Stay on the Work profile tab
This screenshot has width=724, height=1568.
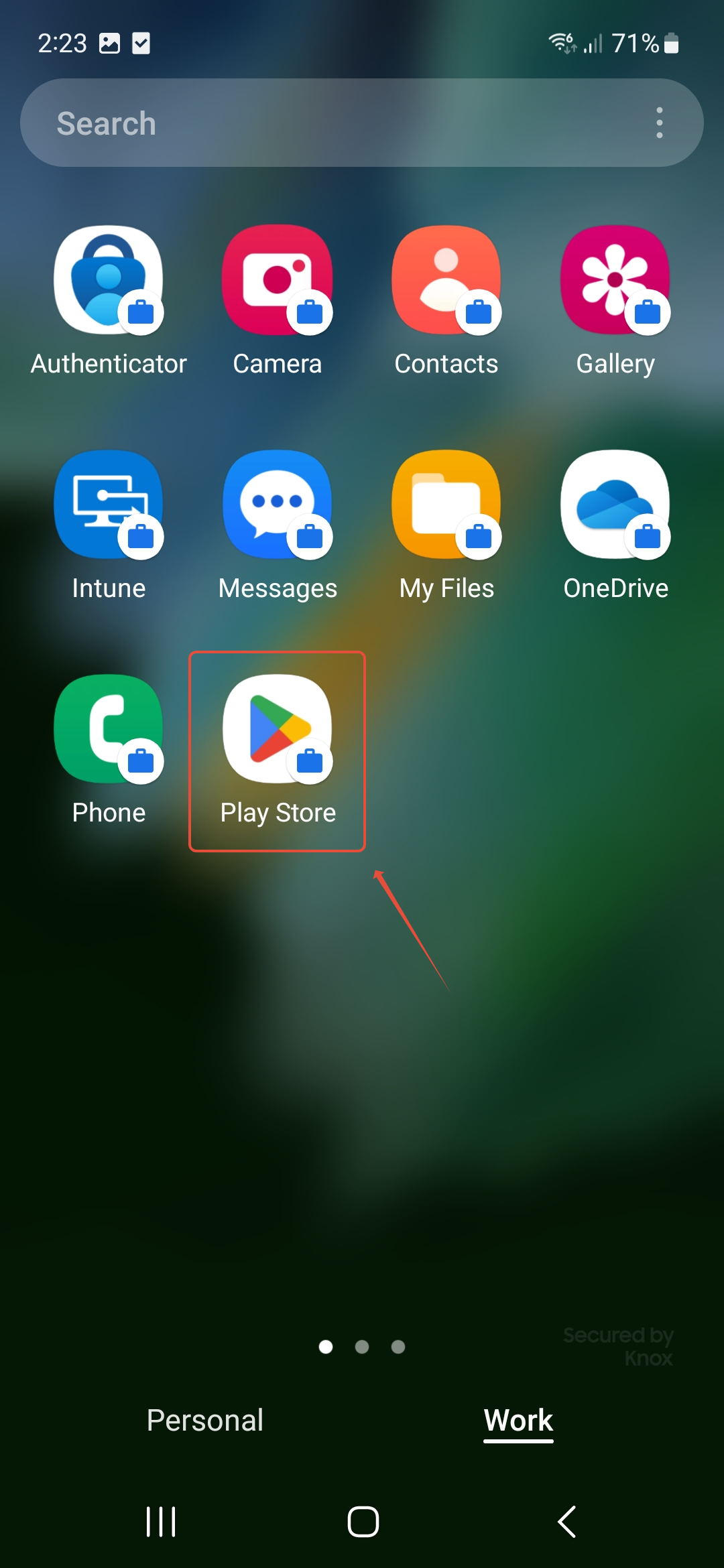coord(518,1420)
